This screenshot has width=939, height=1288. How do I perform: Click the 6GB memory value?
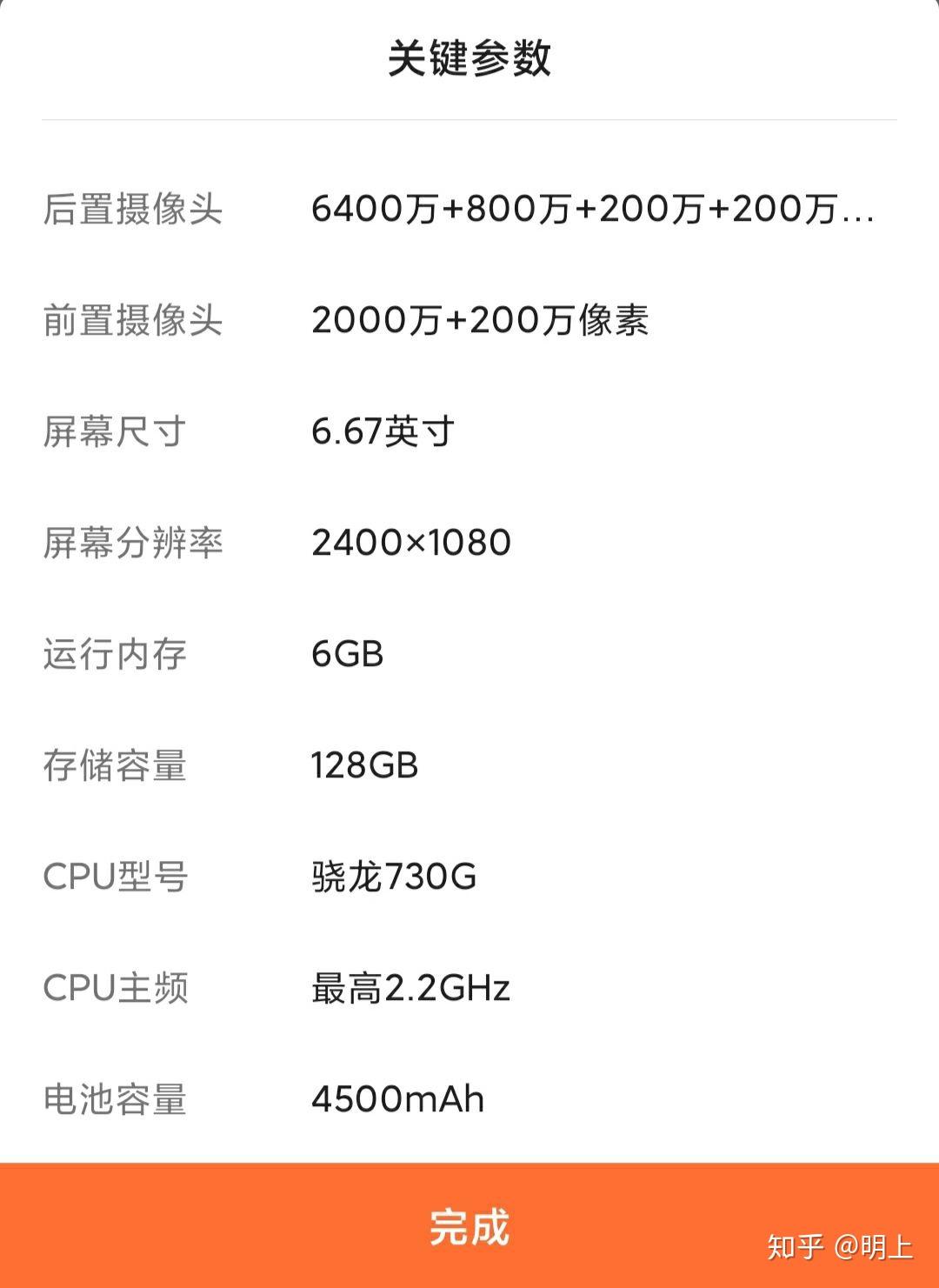[348, 654]
